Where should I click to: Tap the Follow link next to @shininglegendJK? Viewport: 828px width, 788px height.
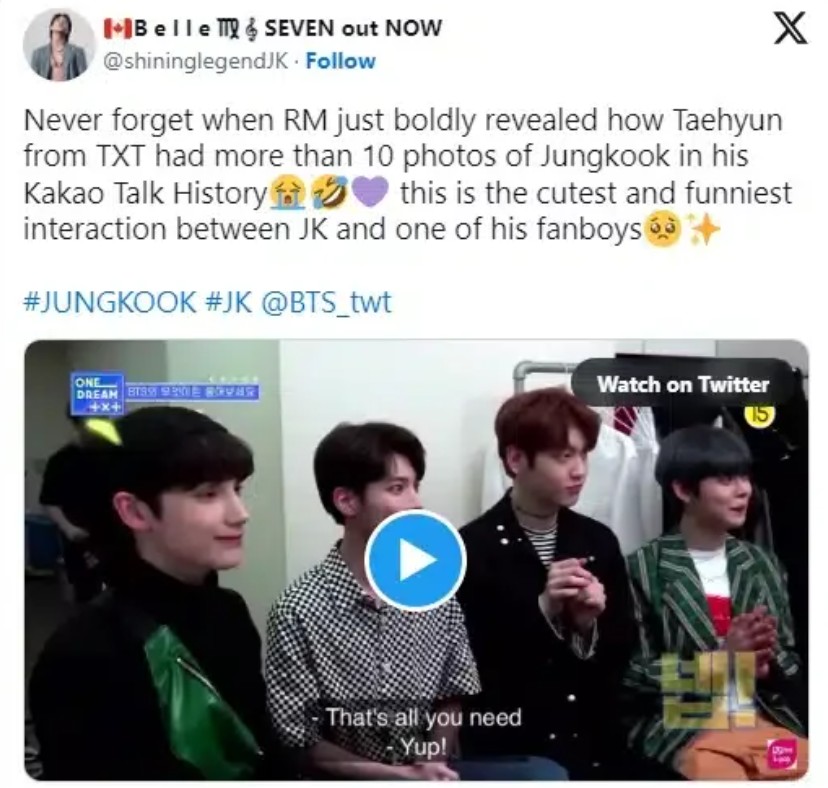coord(340,61)
